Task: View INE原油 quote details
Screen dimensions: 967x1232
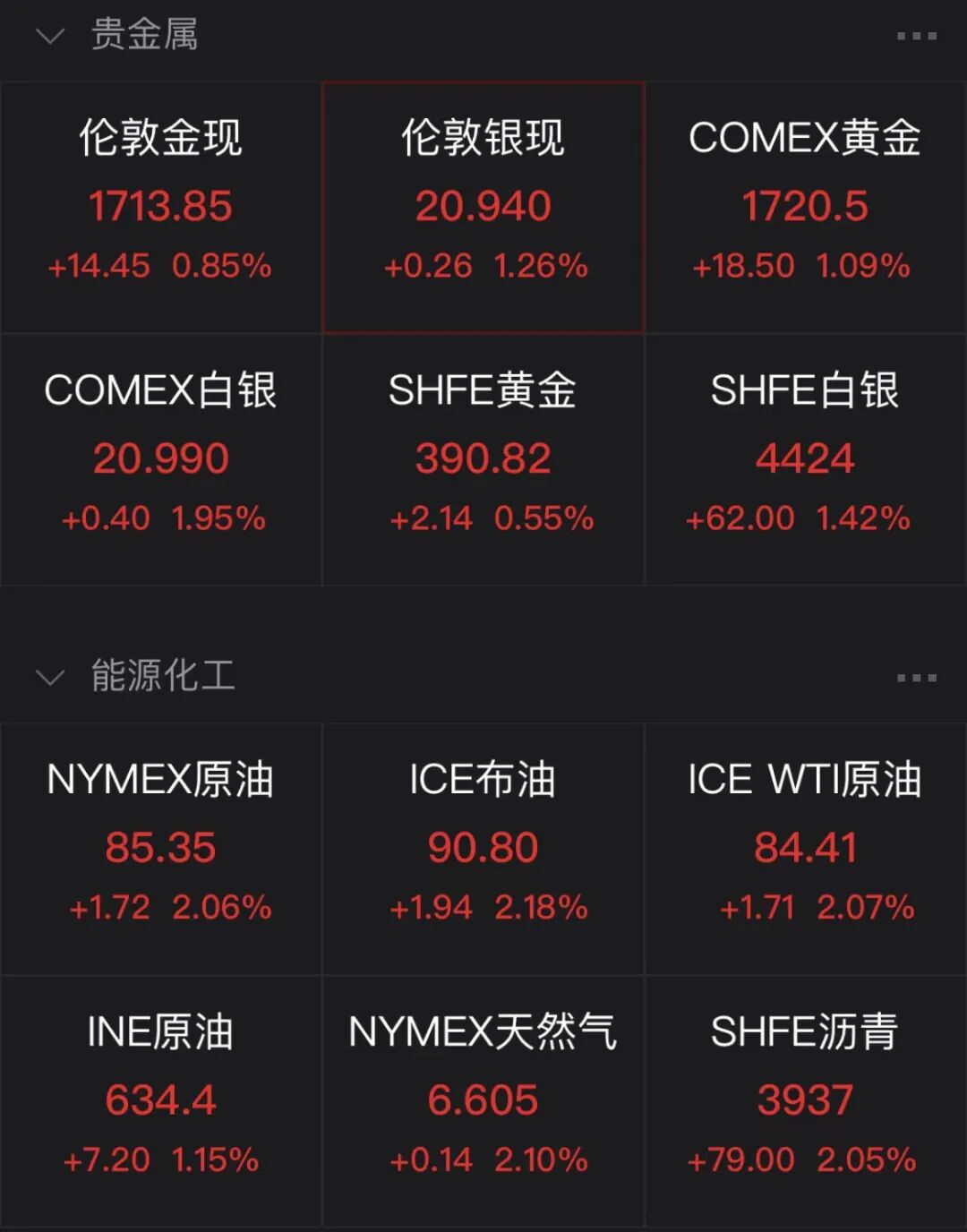Action: click(161, 1101)
